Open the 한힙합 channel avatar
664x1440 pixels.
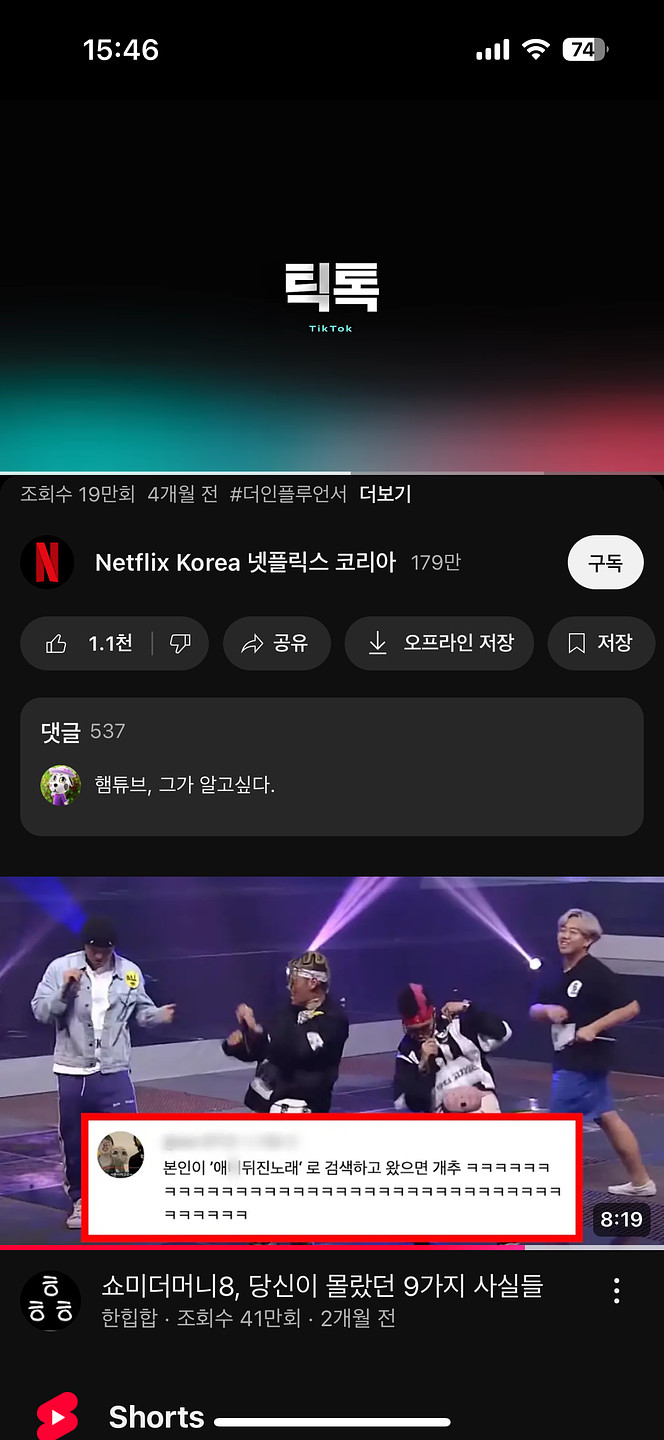coord(50,1300)
